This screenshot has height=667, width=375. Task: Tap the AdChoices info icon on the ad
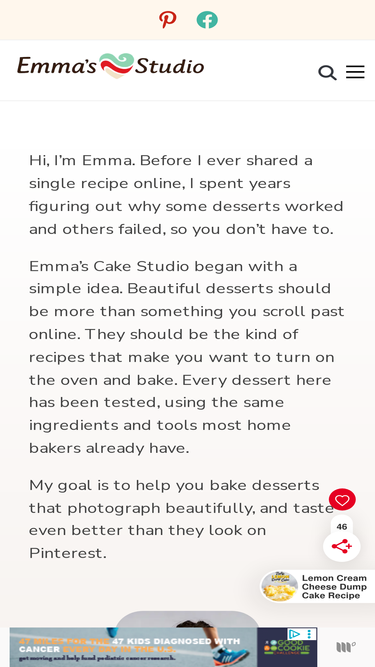(295, 634)
